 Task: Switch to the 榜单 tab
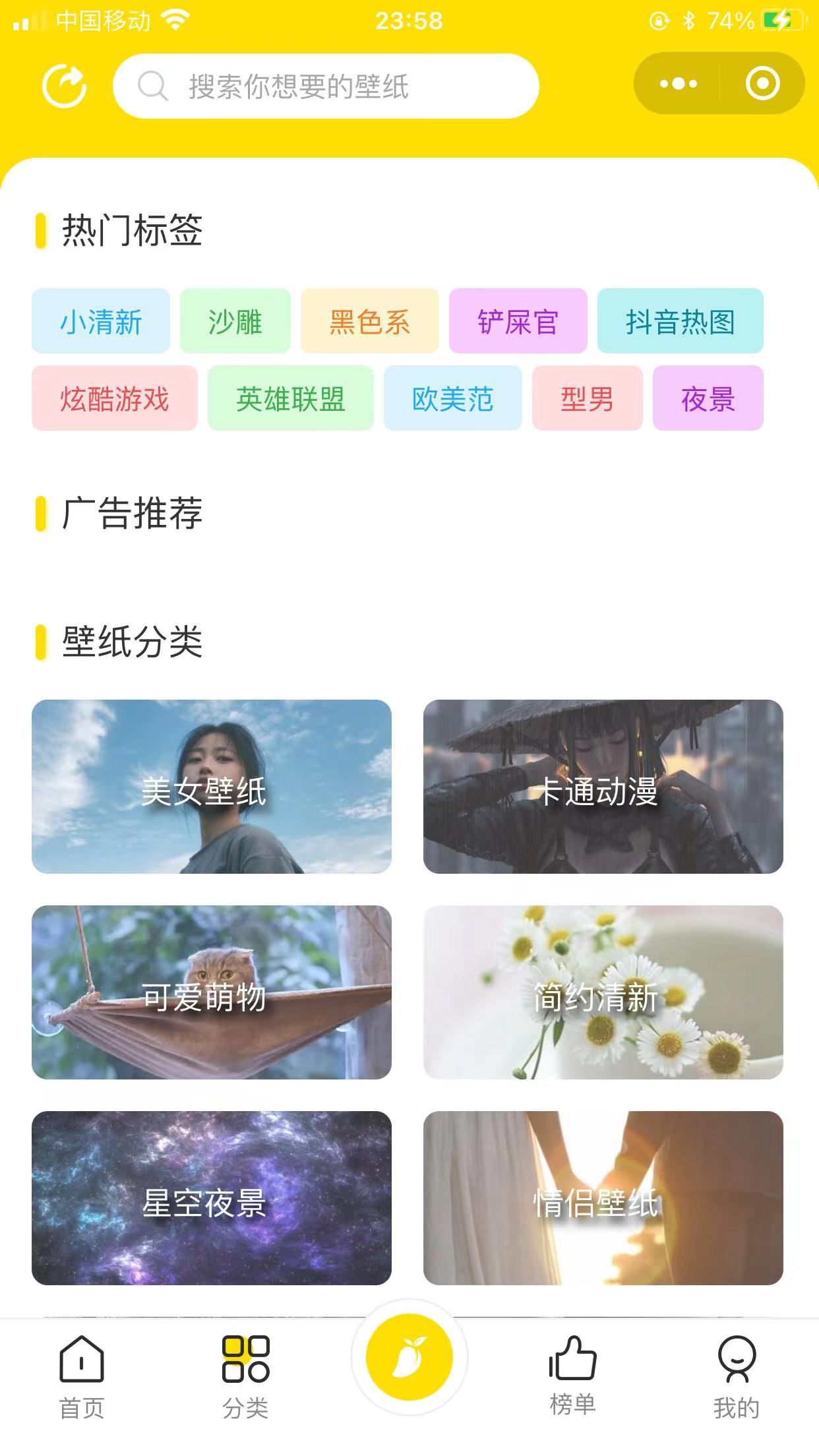(572, 1376)
